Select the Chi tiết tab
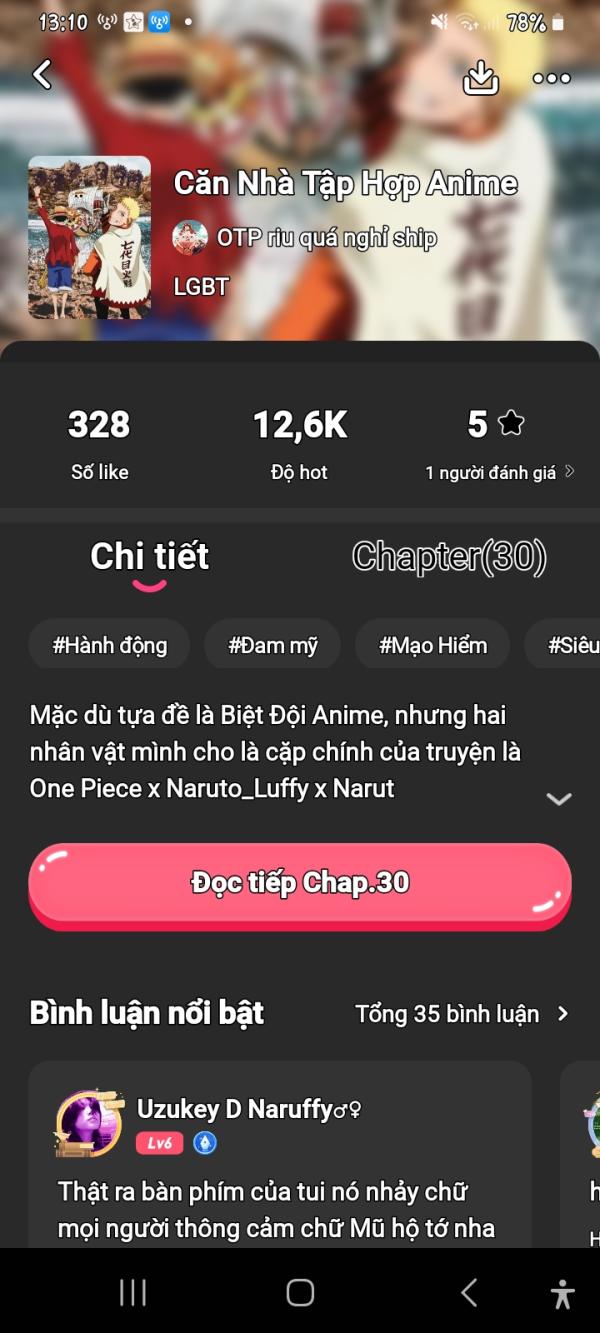The image size is (600, 1333). click(x=150, y=557)
